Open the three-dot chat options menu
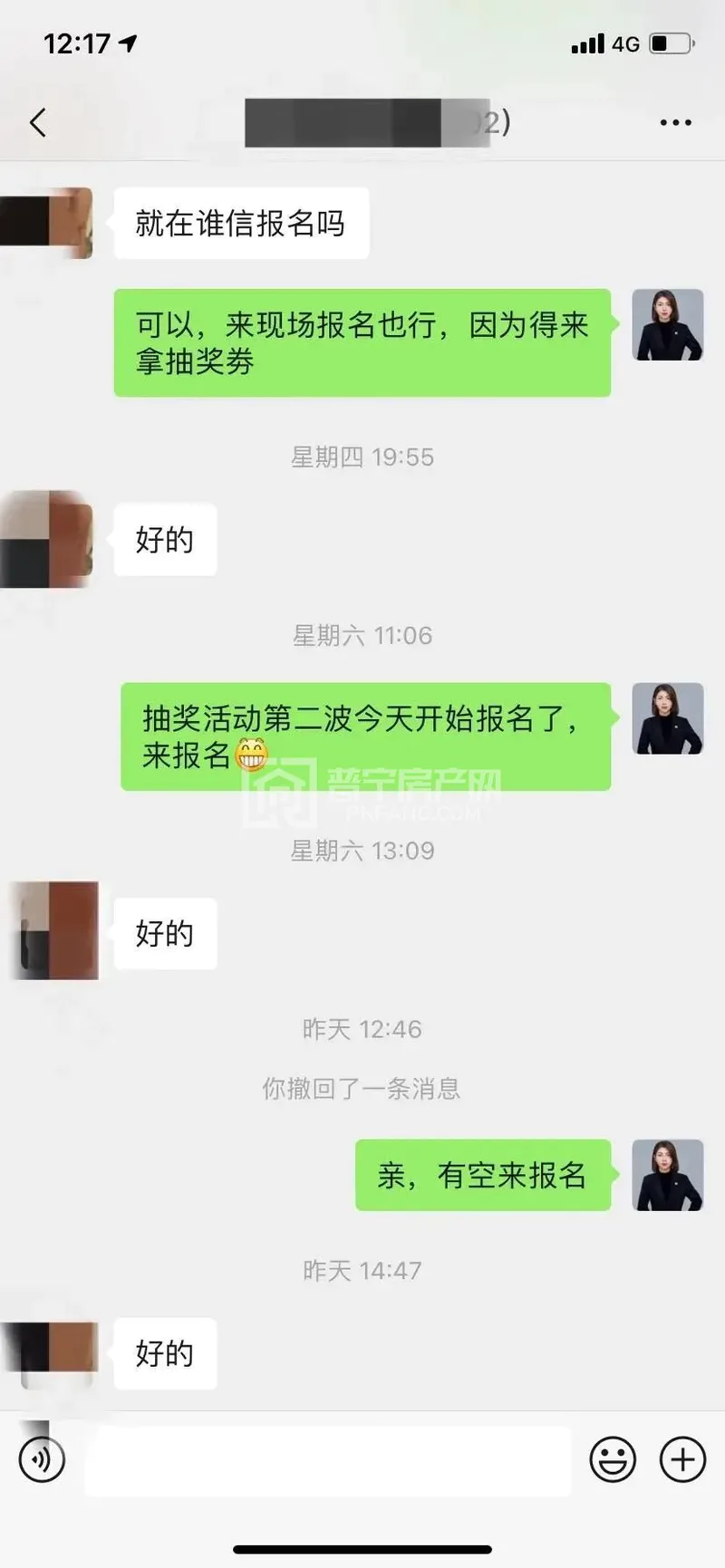 point(675,122)
